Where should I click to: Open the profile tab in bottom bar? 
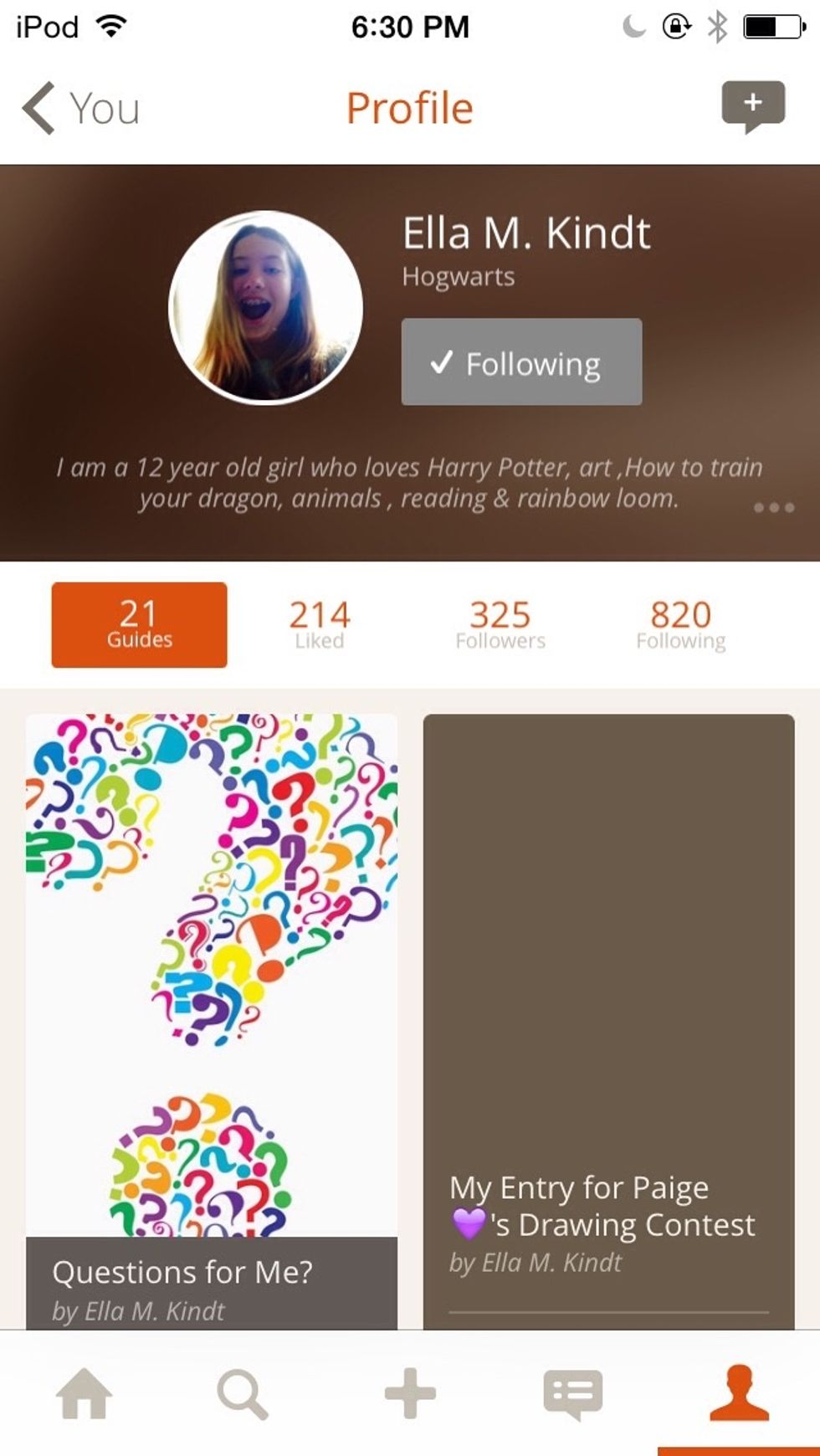click(x=738, y=1393)
